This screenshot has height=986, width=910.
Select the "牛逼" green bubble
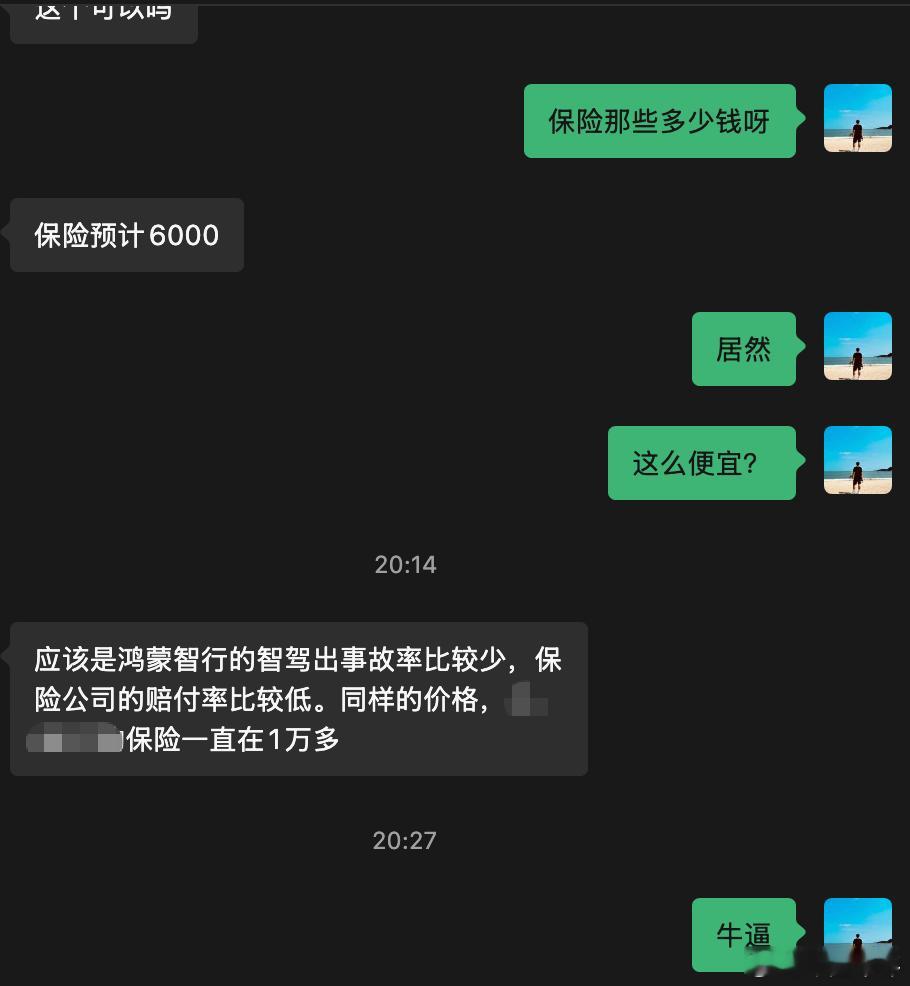click(743, 933)
